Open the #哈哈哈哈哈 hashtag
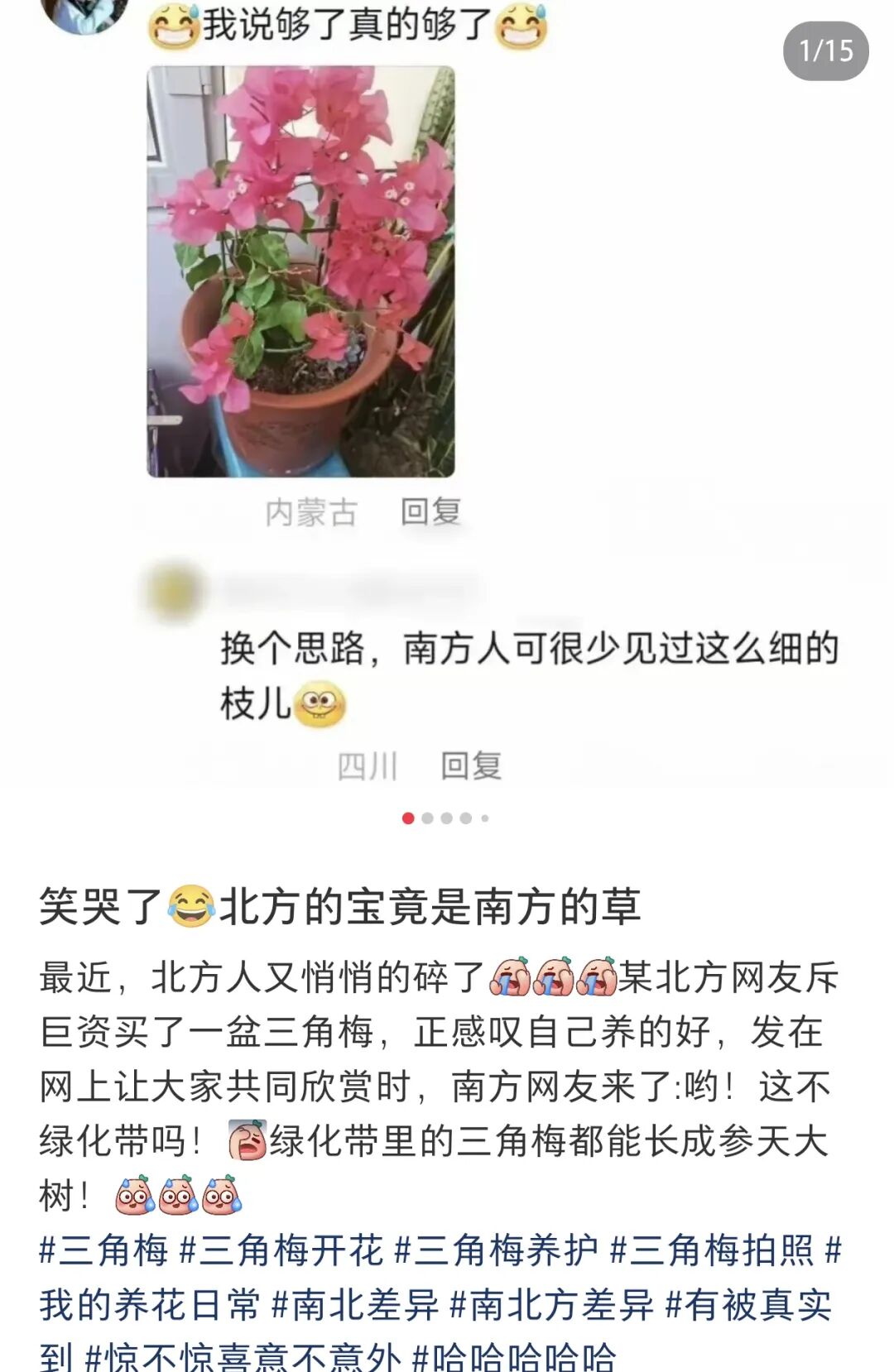The image size is (894, 1372). pos(513,1357)
